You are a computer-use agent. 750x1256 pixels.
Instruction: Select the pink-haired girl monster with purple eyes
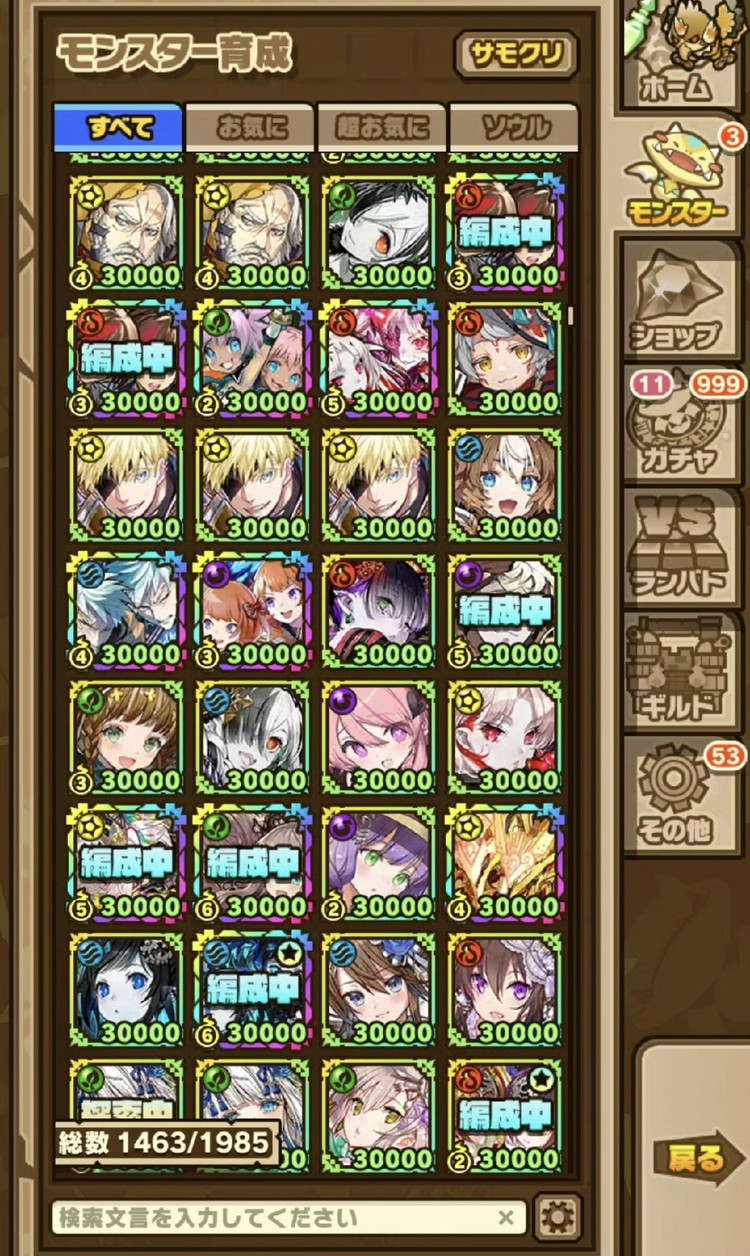pyautogui.click(x=379, y=736)
